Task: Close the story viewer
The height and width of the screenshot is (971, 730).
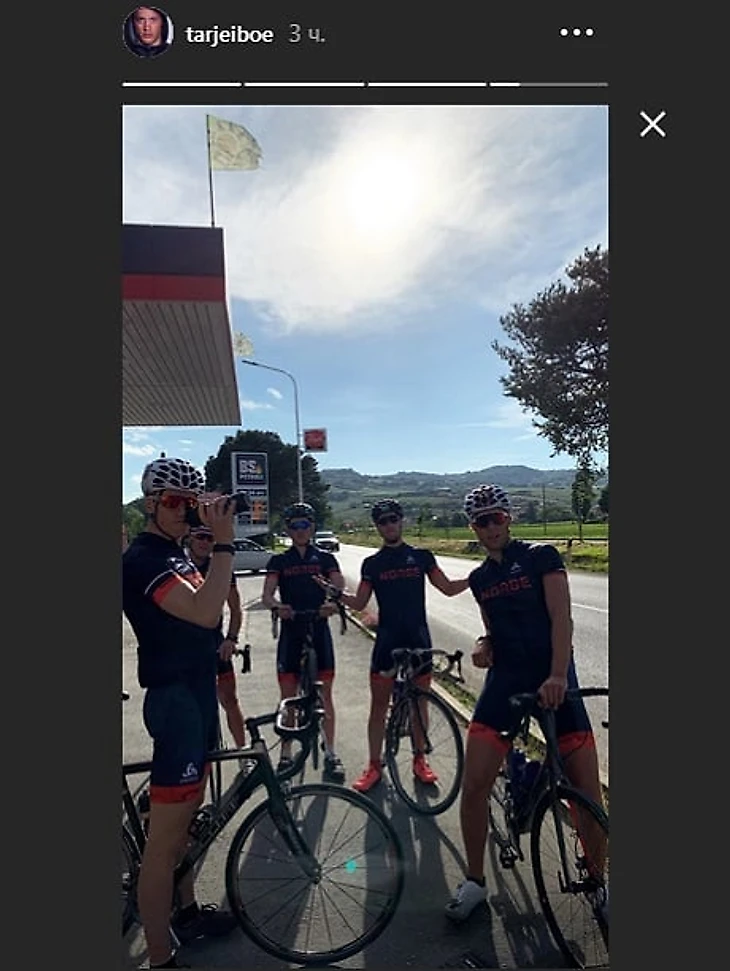Action: click(652, 124)
